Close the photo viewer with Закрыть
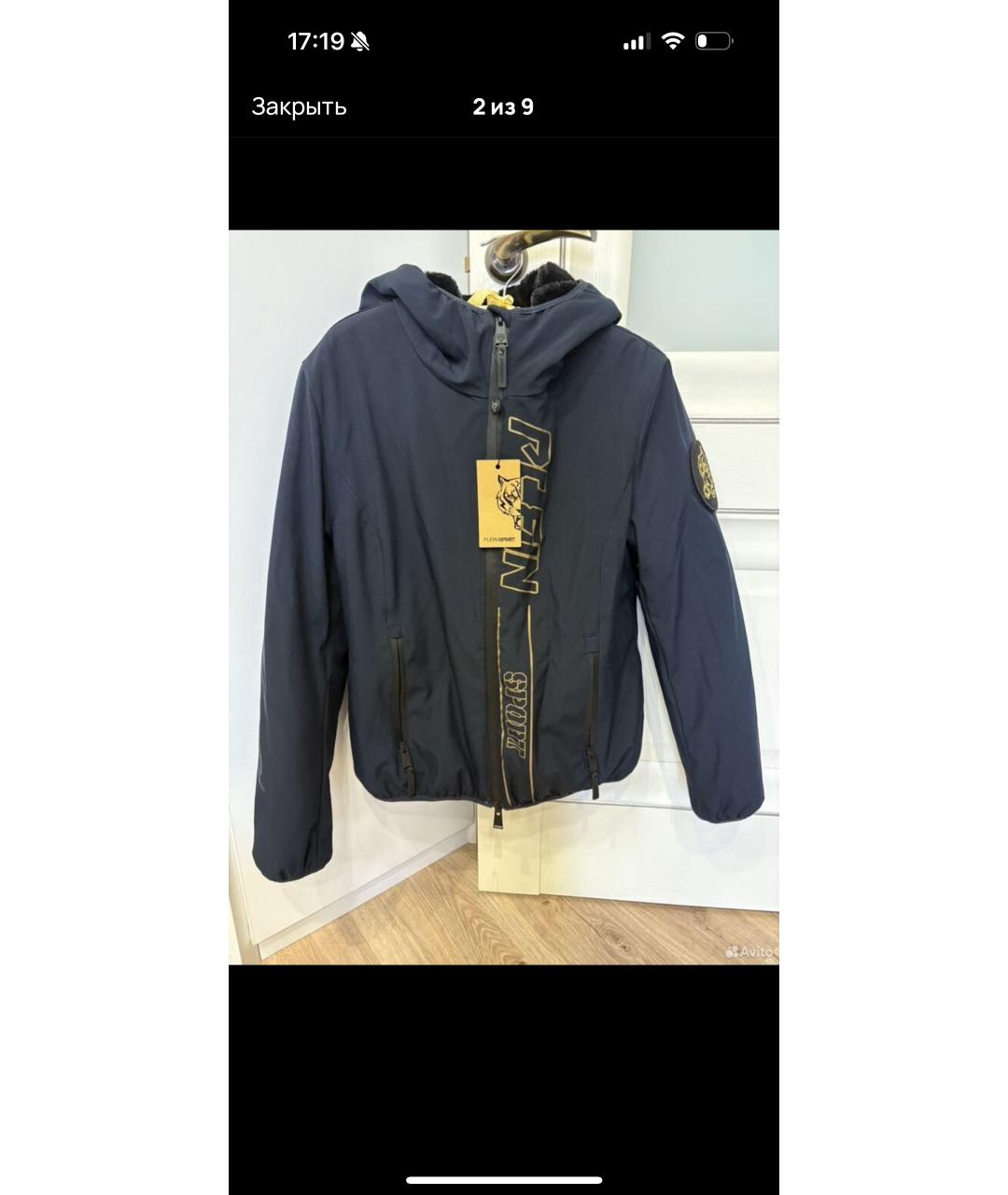This screenshot has width=1008, height=1195. coord(299,107)
